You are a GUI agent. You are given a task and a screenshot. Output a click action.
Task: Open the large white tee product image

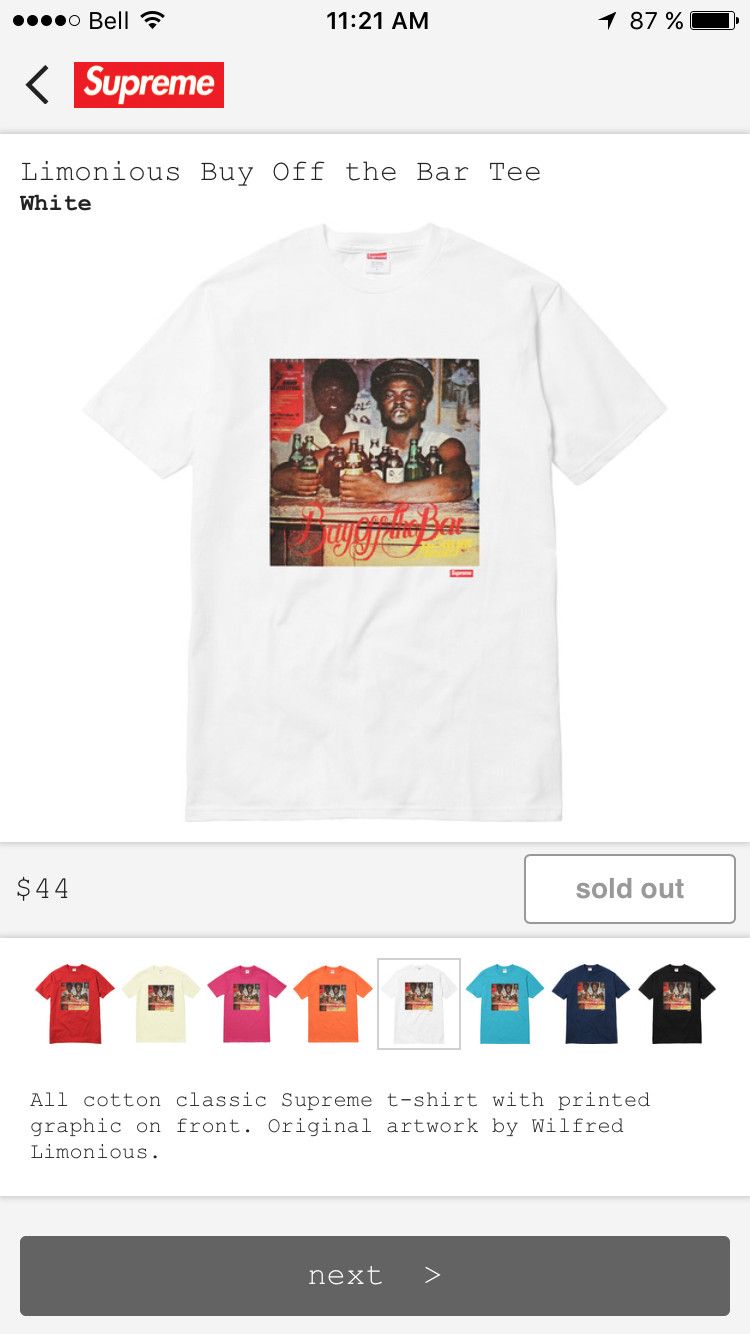[375, 522]
